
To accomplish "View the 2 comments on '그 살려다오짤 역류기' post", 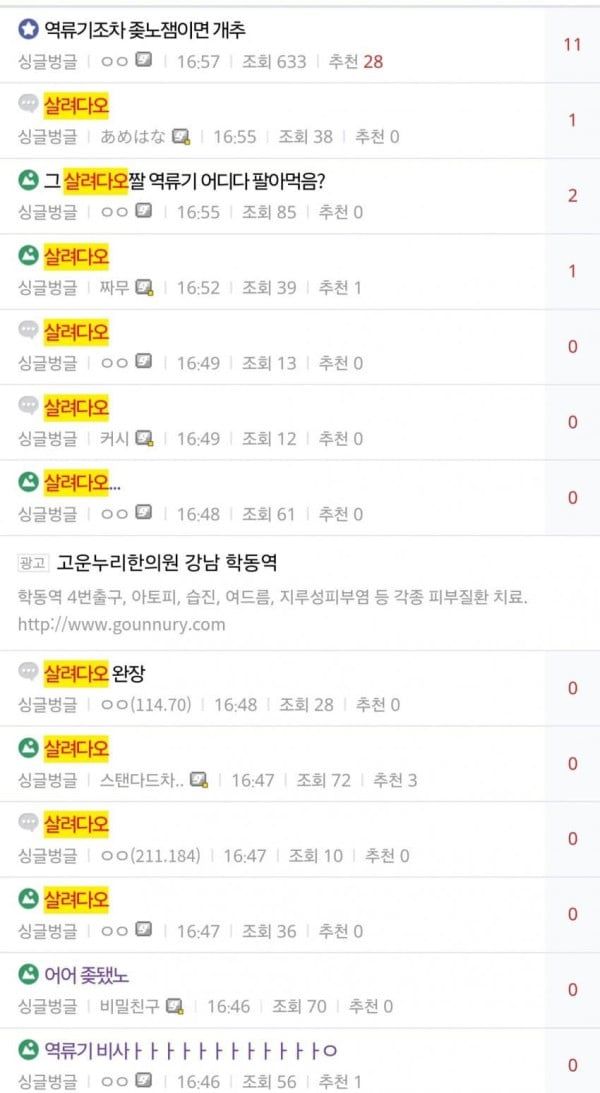I will (572, 195).
